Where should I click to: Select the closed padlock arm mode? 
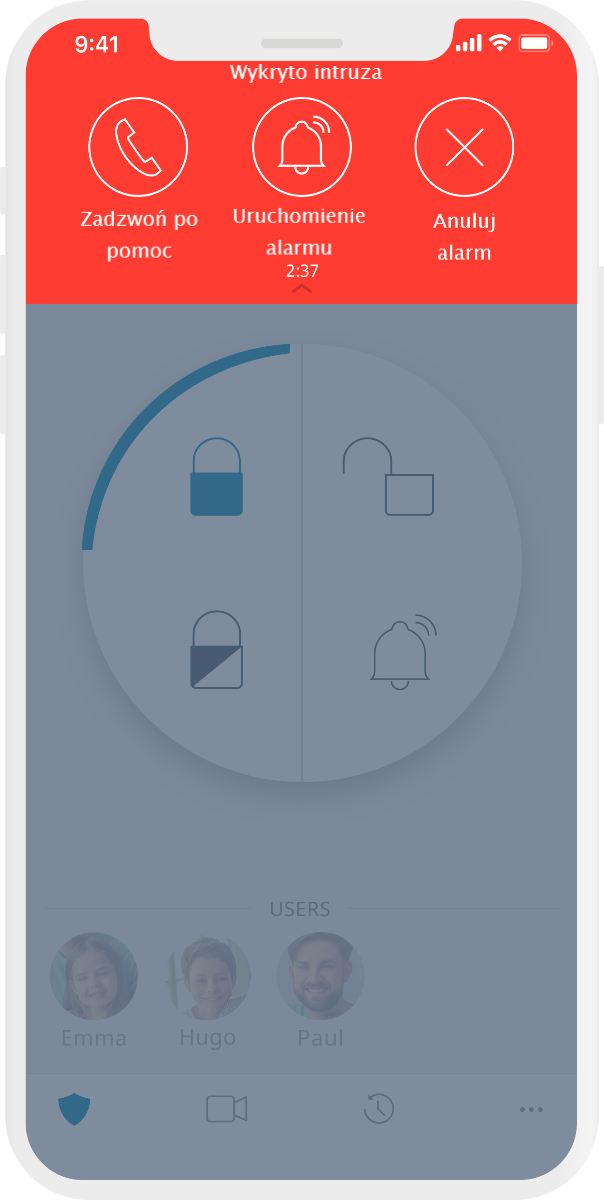pos(216,477)
